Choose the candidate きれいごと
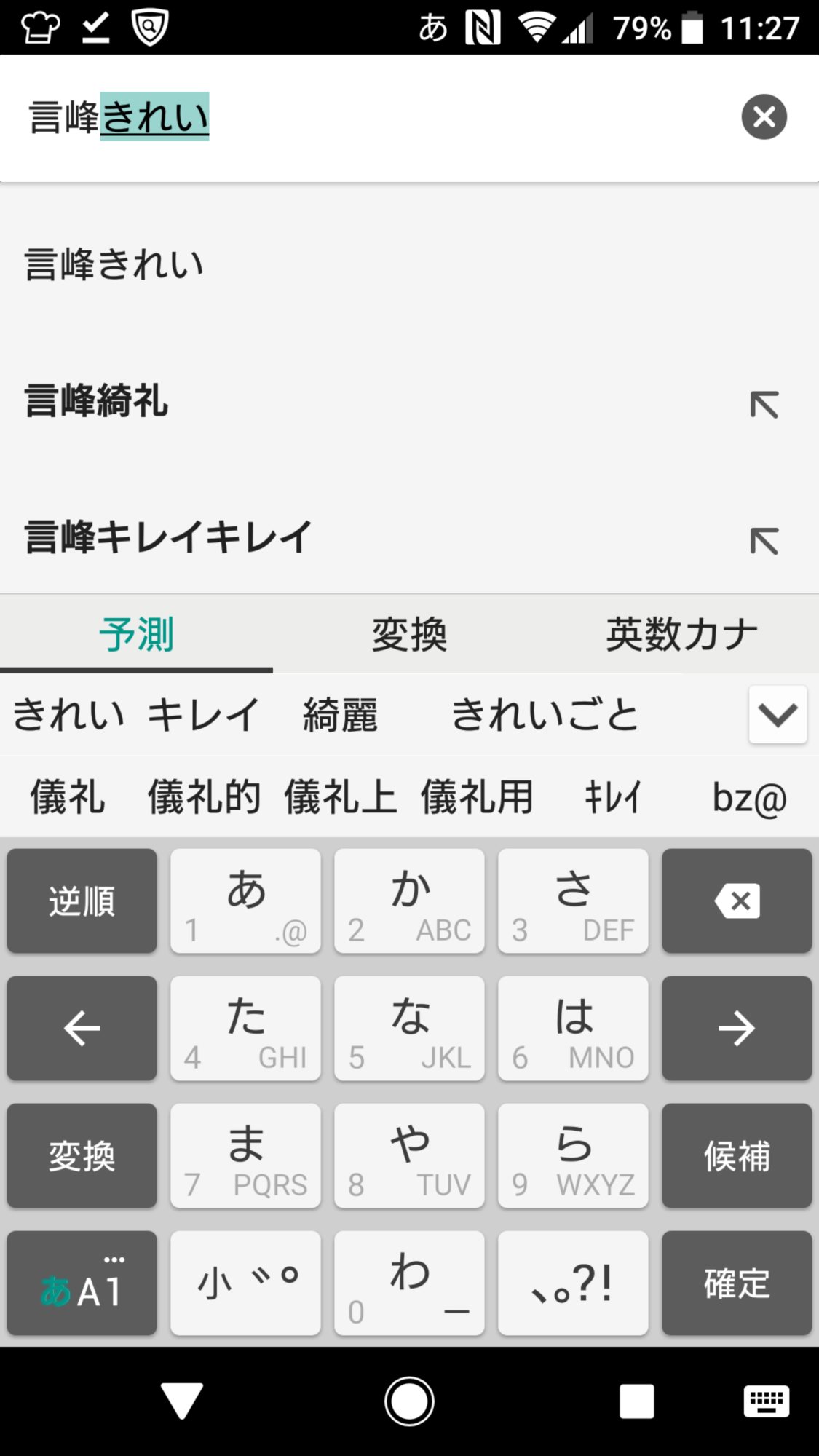 545,714
